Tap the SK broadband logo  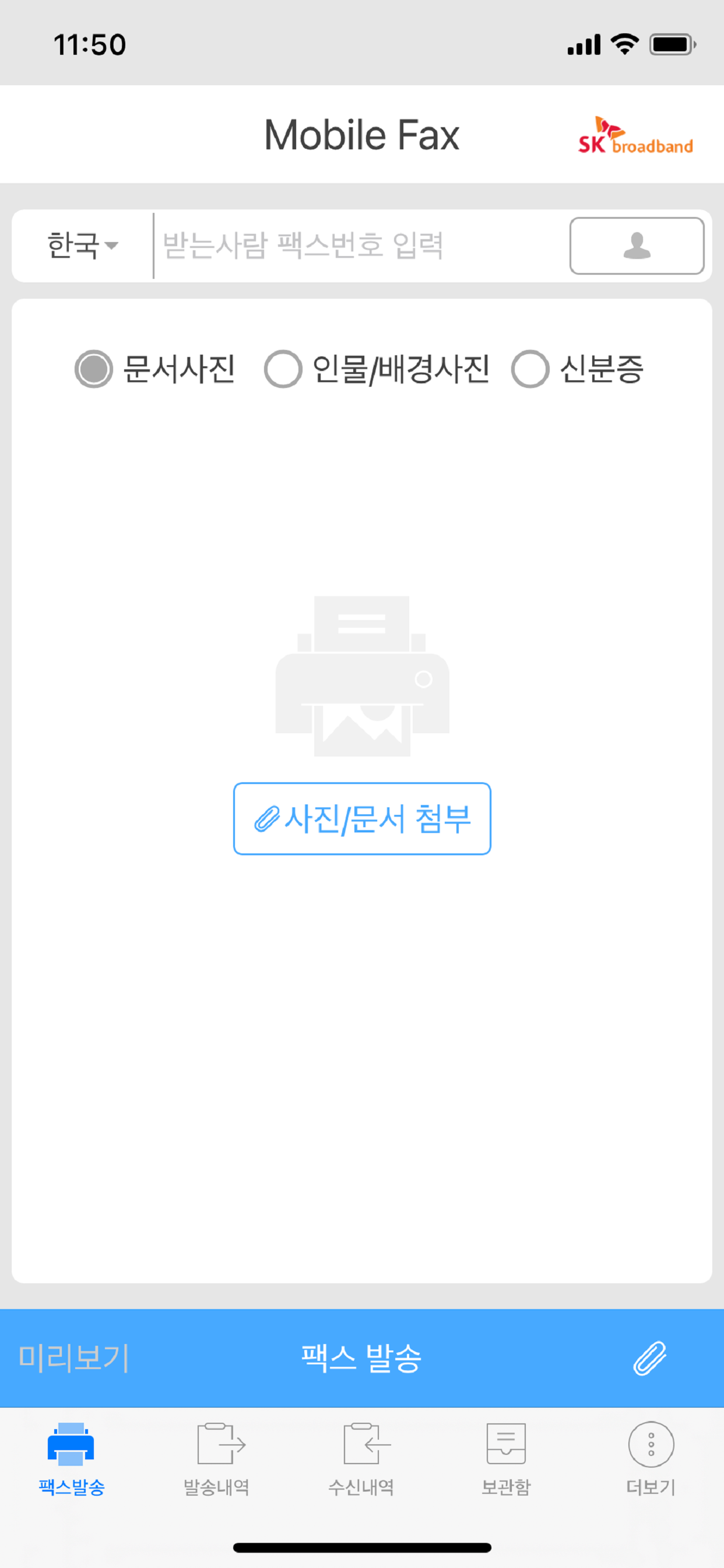pyautogui.click(x=636, y=135)
